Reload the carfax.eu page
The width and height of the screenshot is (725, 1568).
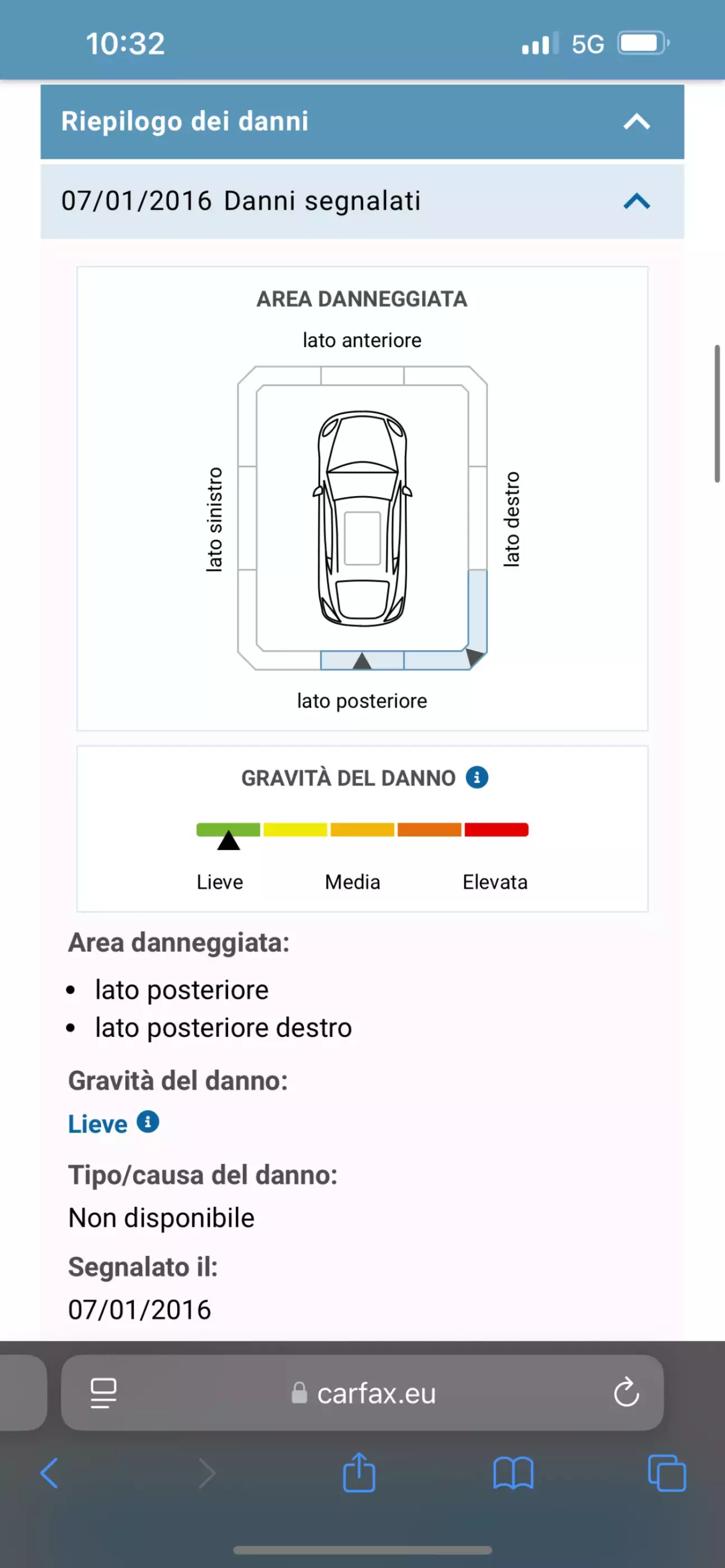(x=627, y=1393)
